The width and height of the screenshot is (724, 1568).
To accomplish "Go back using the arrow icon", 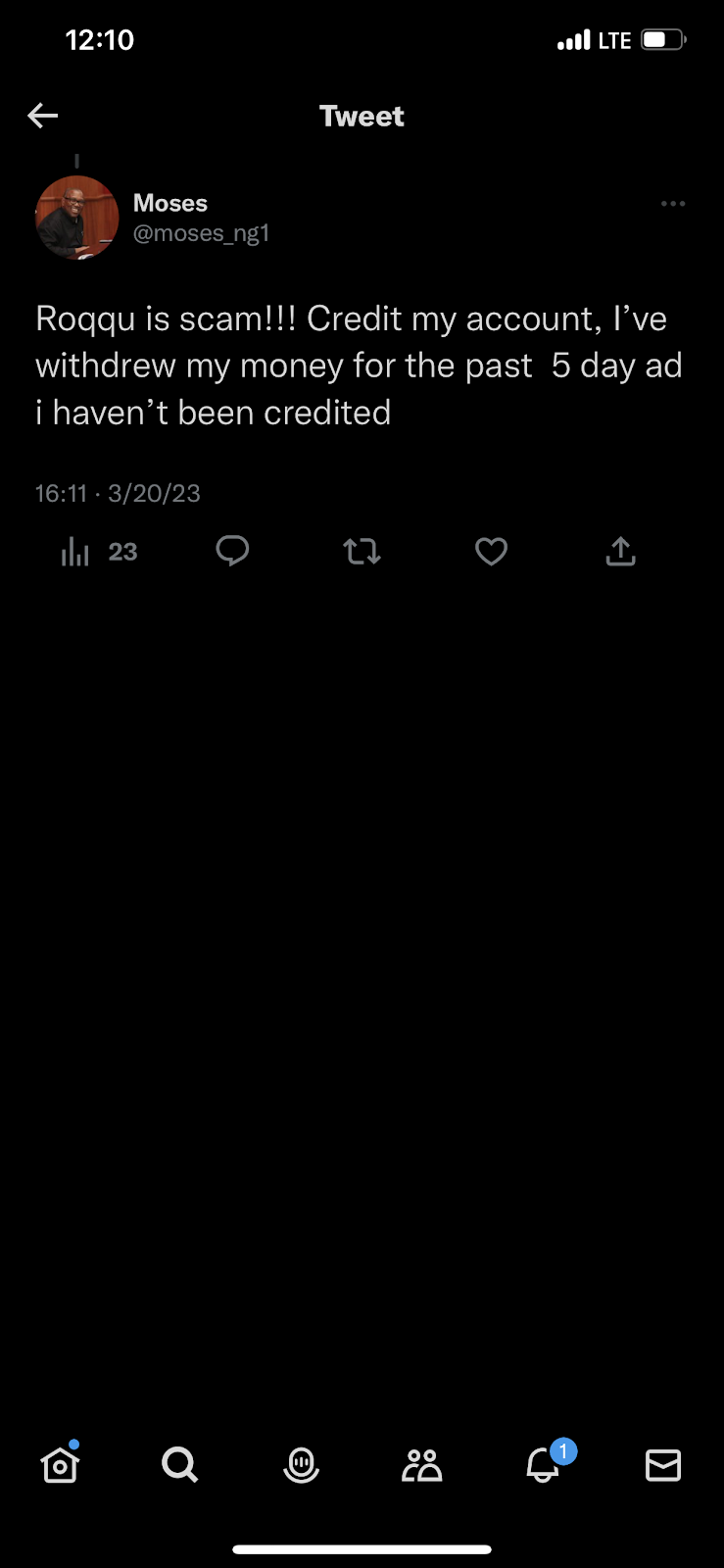I will click(x=43, y=116).
